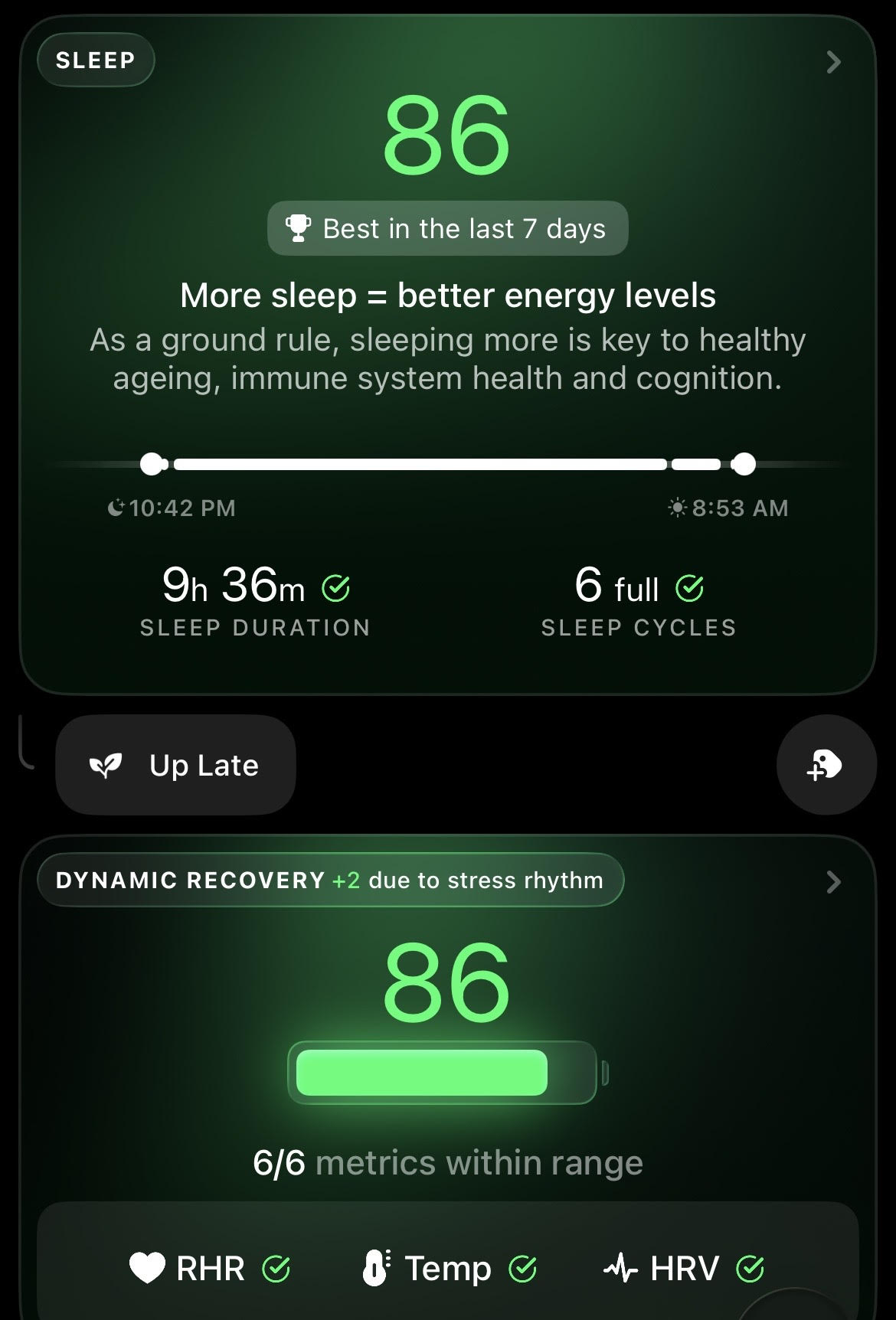
Task: Open the Temp metric
Action: (448, 1269)
